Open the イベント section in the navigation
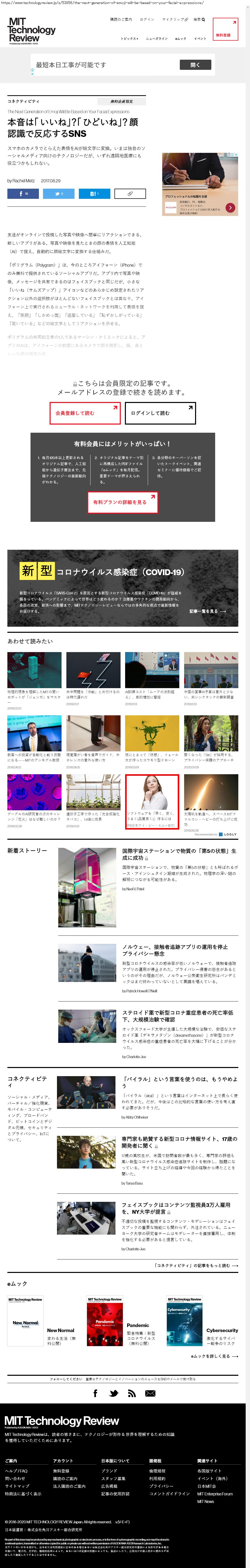The image size is (250, 1568). [200, 39]
